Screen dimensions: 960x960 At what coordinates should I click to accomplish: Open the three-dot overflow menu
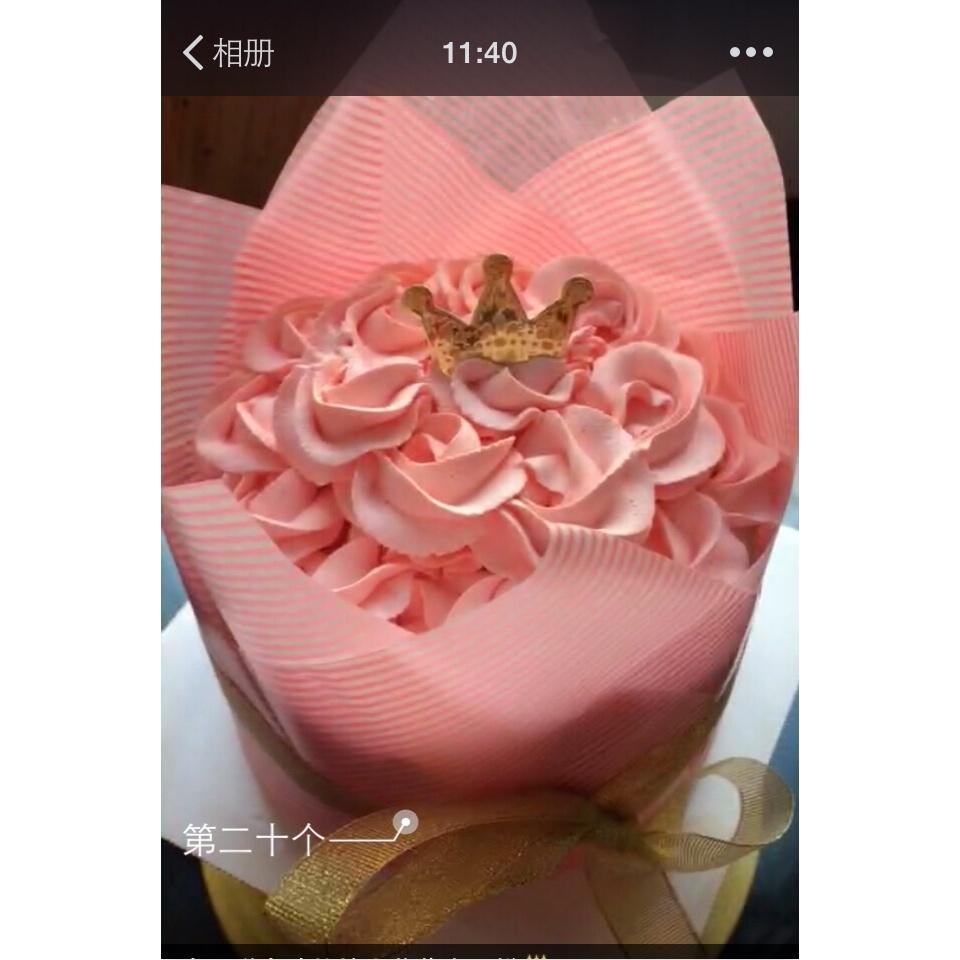[x=751, y=53]
